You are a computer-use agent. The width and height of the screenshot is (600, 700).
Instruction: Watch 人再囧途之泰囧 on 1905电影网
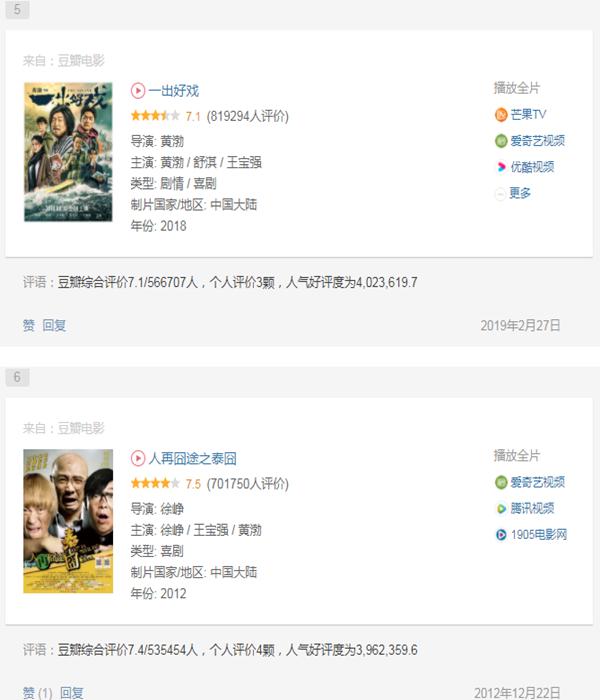click(538, 534)
